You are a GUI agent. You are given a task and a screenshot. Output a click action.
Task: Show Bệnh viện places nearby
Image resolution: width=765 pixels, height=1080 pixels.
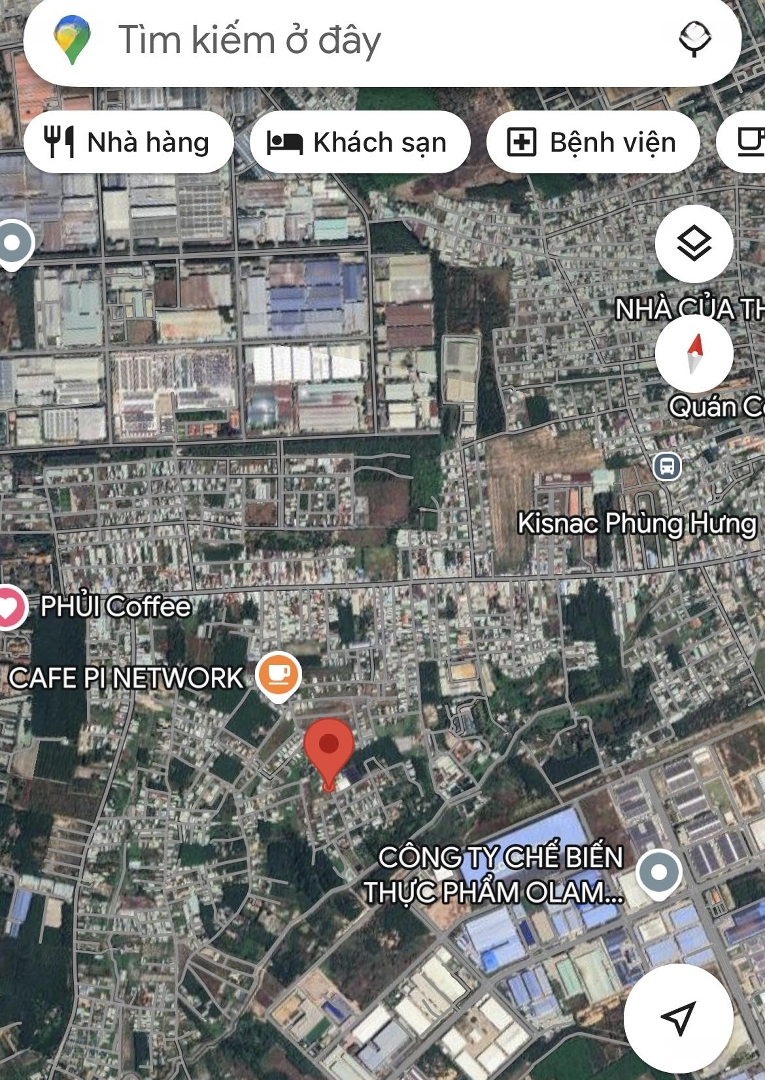[x=593, y=142]
